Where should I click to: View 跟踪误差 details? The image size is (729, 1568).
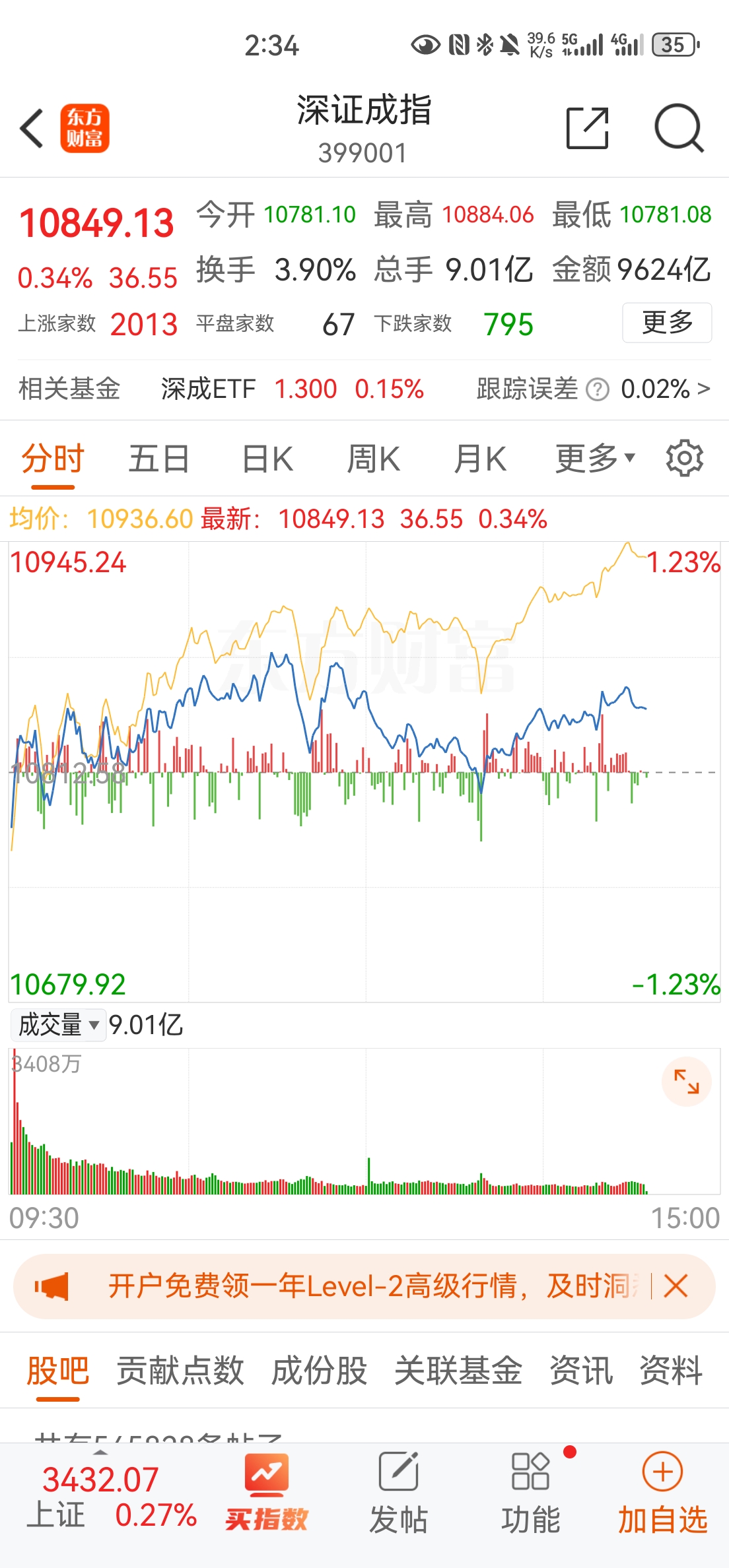tap(593, 389)
